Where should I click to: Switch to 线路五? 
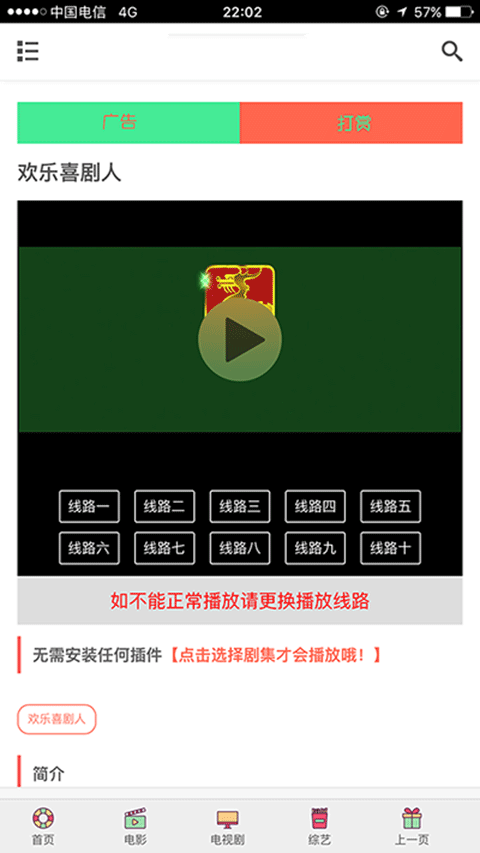tap(390, 506)
